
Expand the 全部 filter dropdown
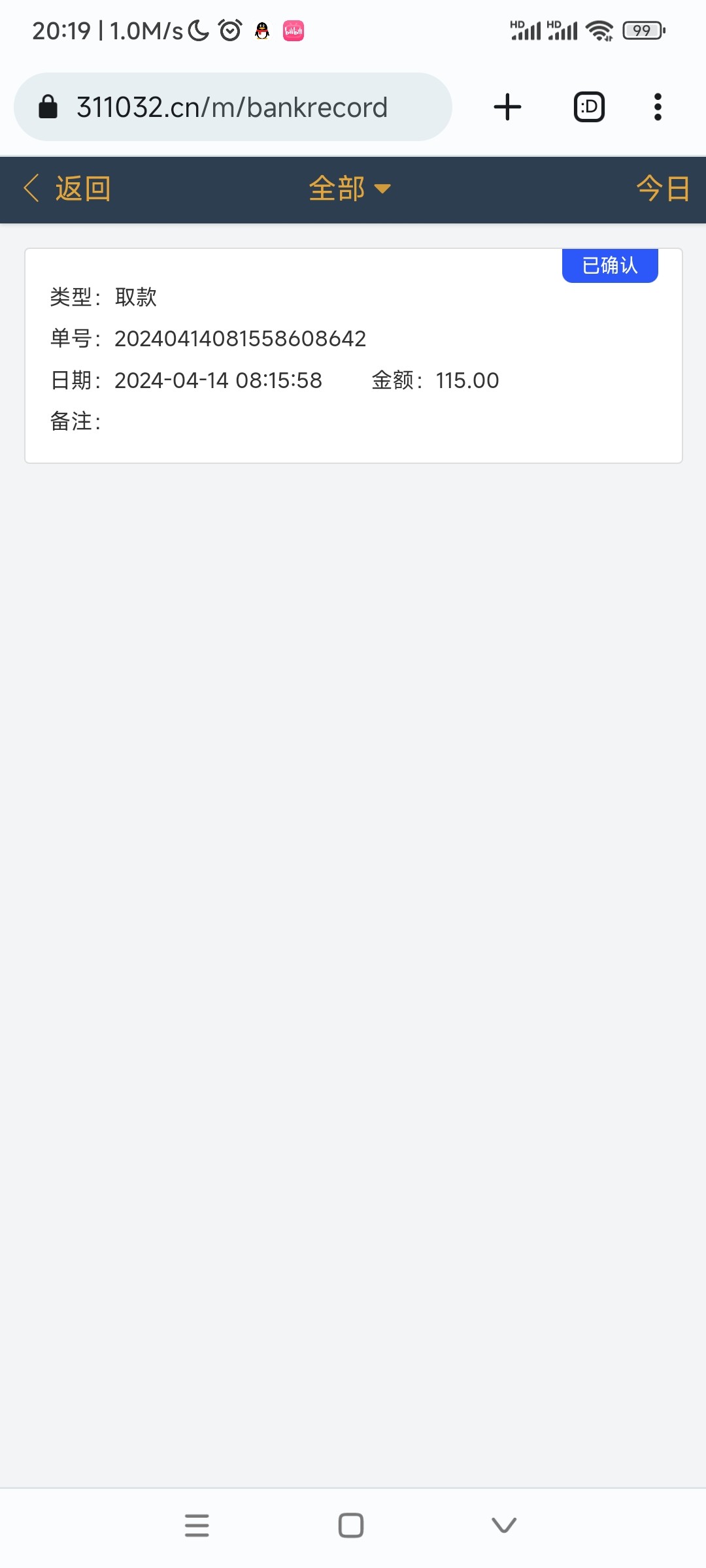[349, 189]
